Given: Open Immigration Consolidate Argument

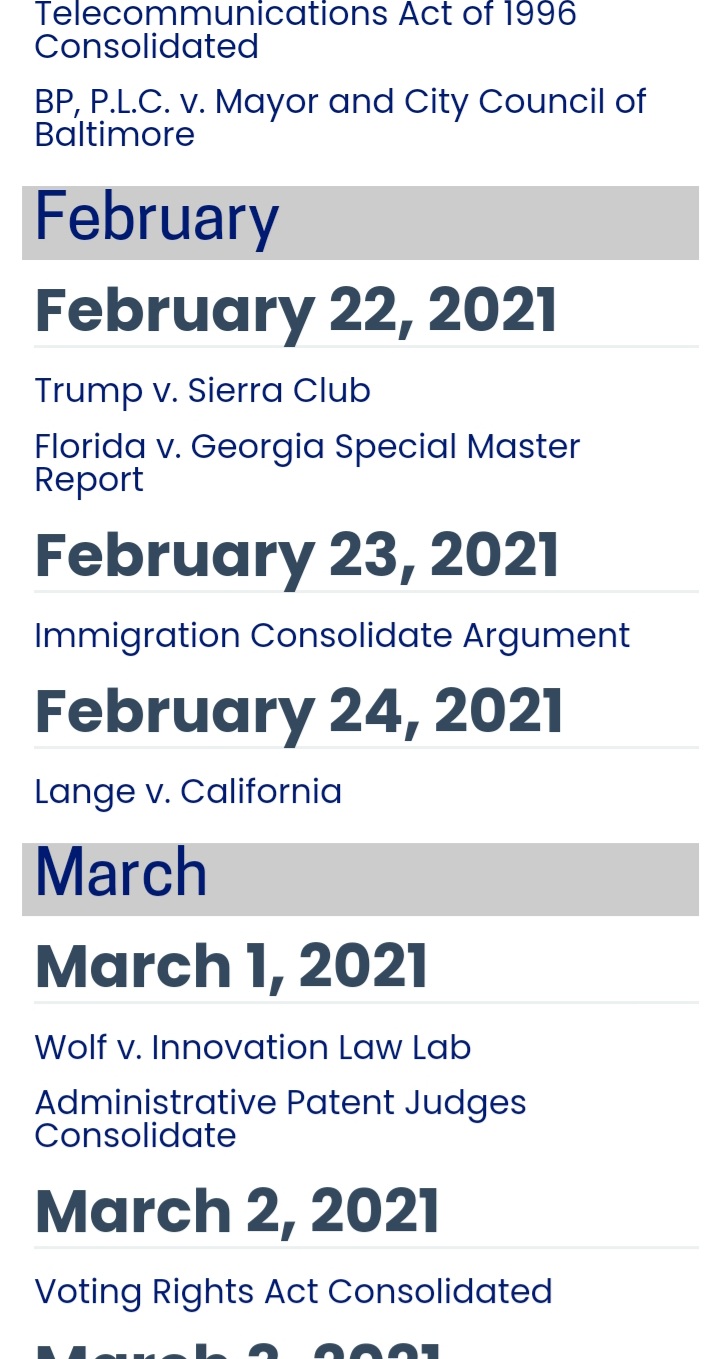Looking at the screenshot, I should 332,636.
